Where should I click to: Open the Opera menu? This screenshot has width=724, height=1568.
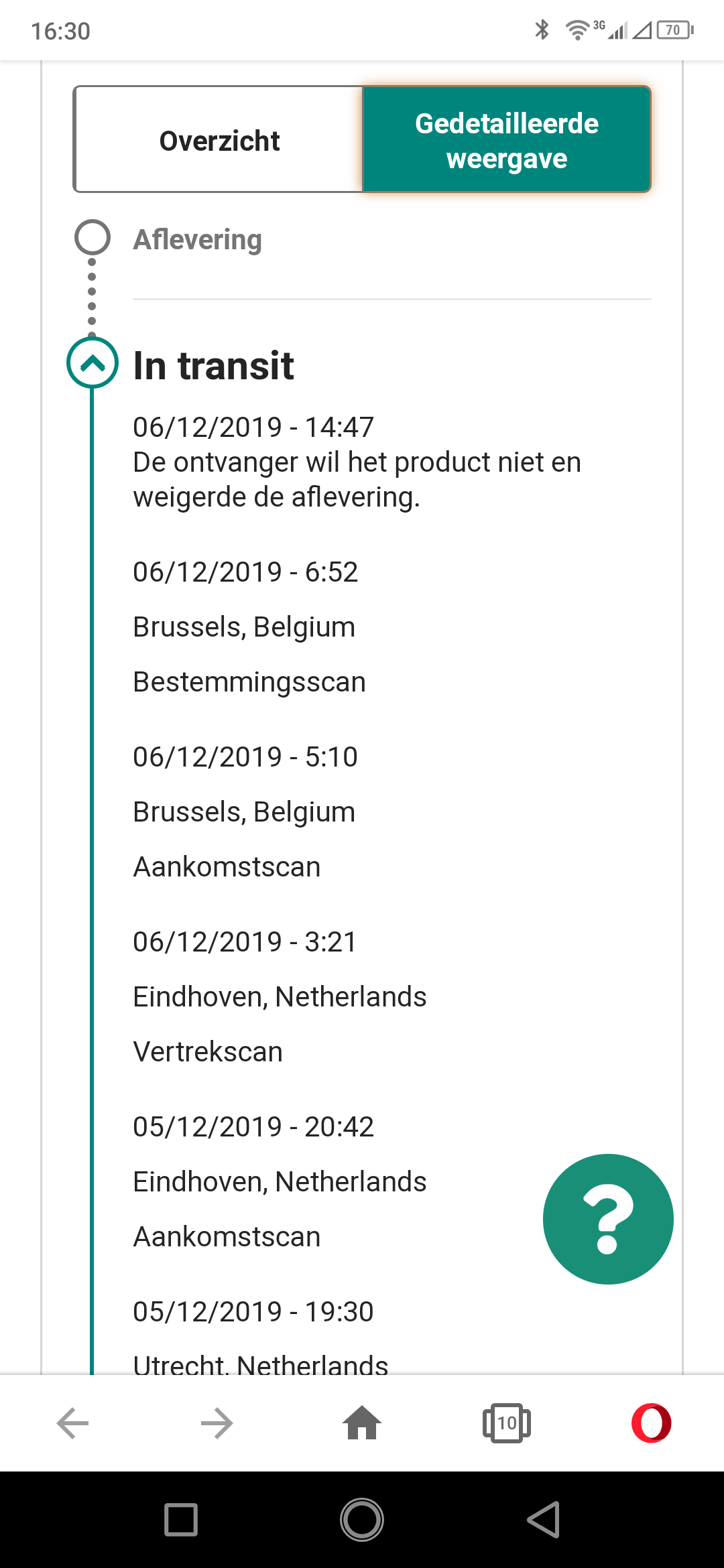click(x=651, y=1423)
